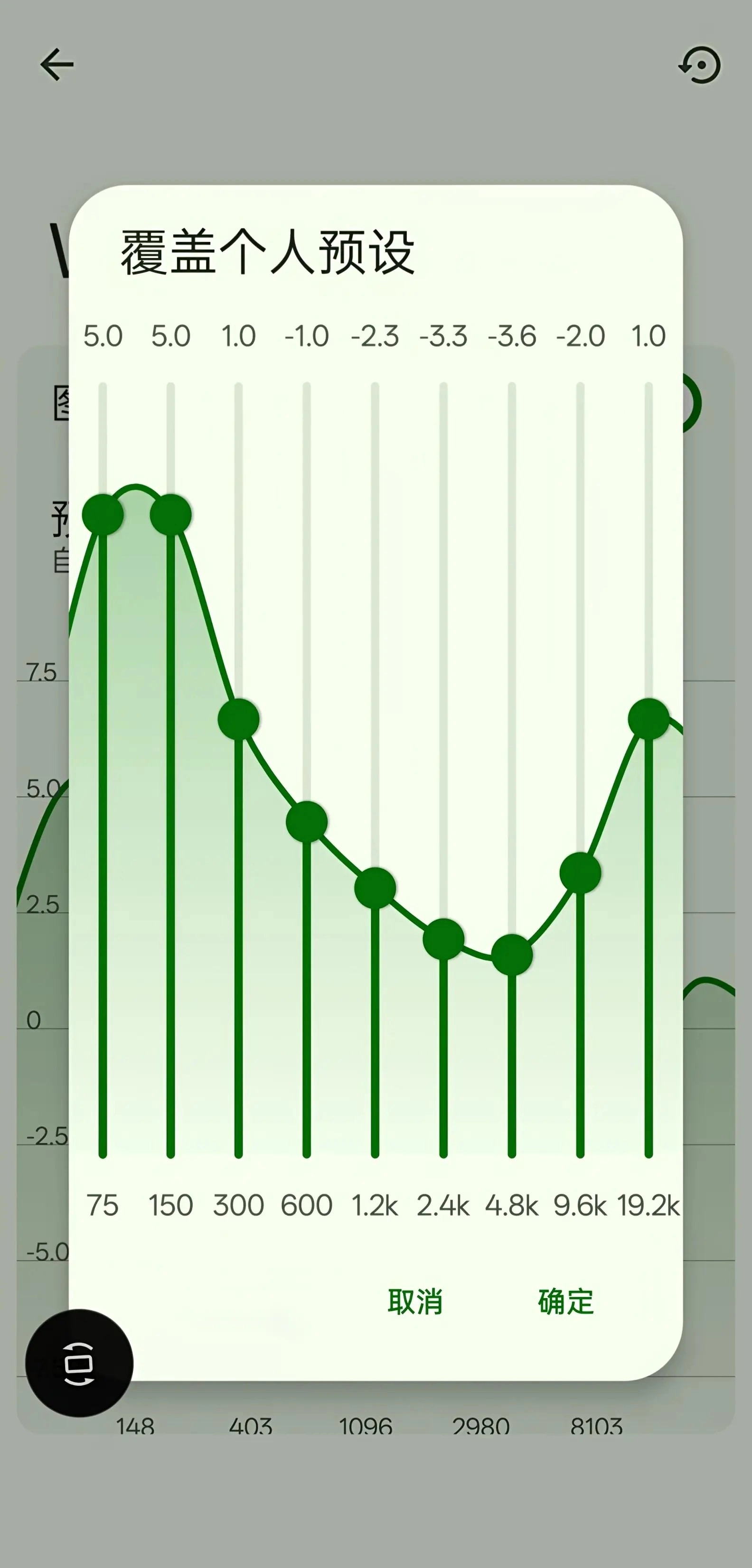Tap the 4.8k band slider
Image resolution: width=752 pixels, height=1568 pixels.
click(x=512, y=955)
